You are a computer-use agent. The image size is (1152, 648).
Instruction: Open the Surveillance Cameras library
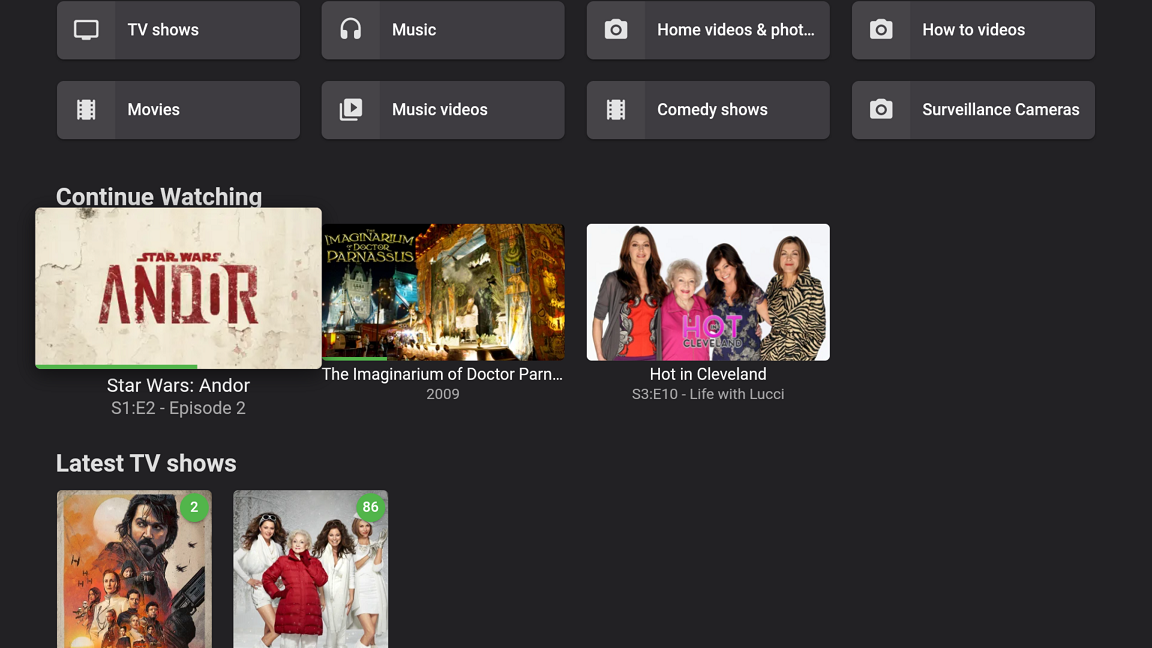click(x=972, y=110)
